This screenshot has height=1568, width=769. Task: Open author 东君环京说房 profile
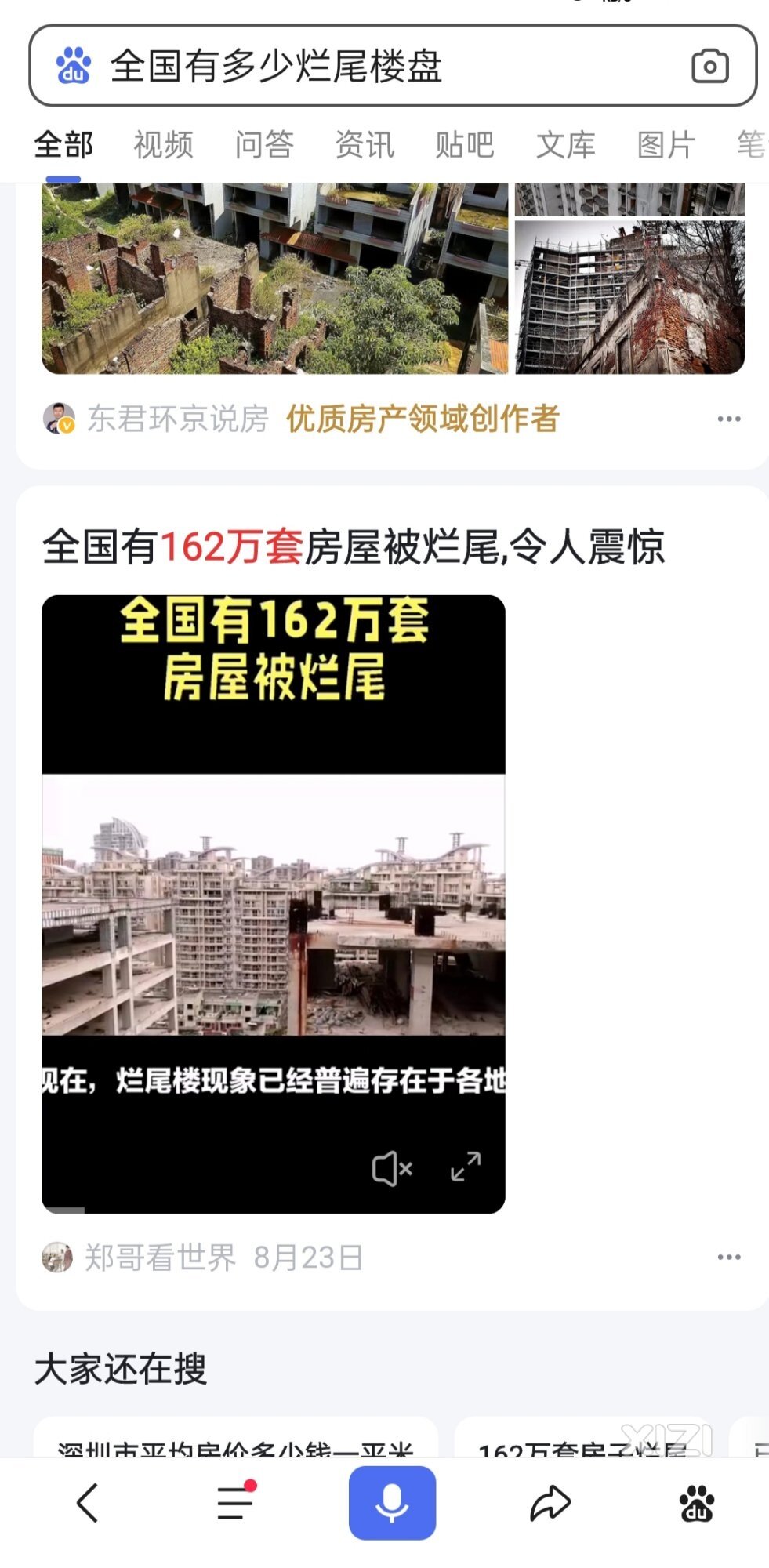177,419
